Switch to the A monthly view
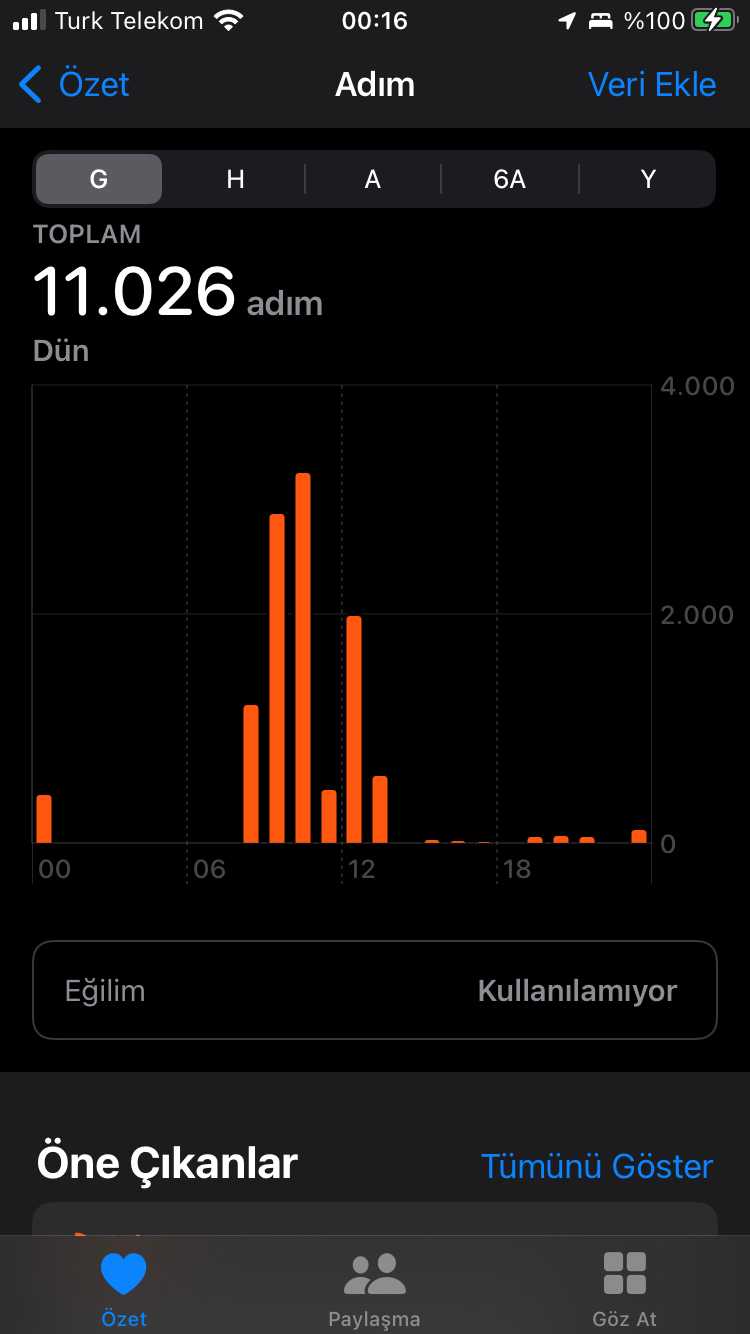 [373, 179]
